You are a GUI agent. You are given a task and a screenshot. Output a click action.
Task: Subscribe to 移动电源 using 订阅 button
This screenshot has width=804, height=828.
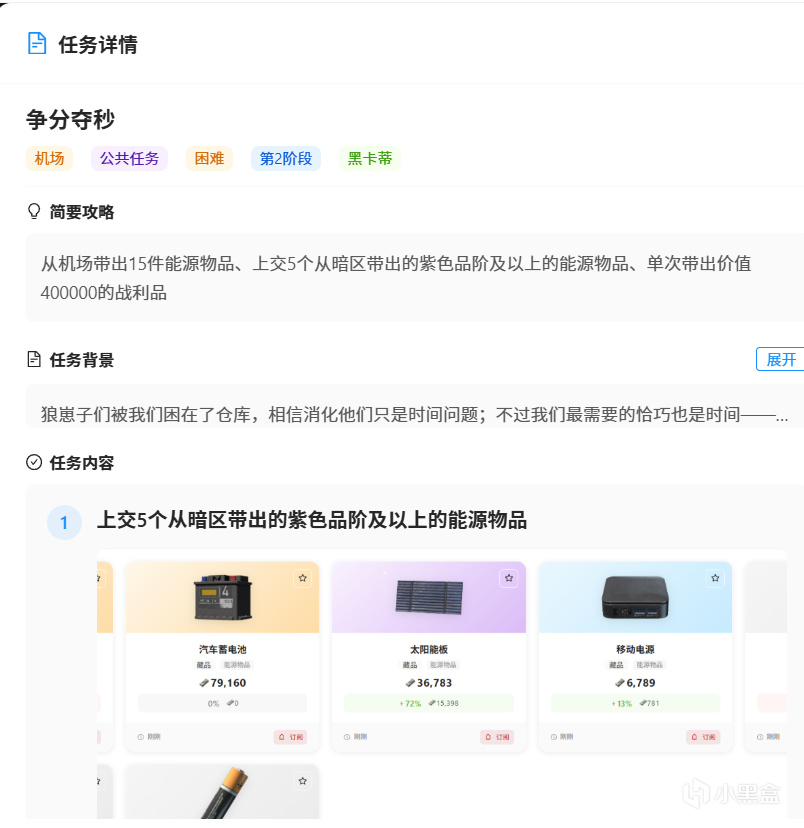click(x=702, y=737)
